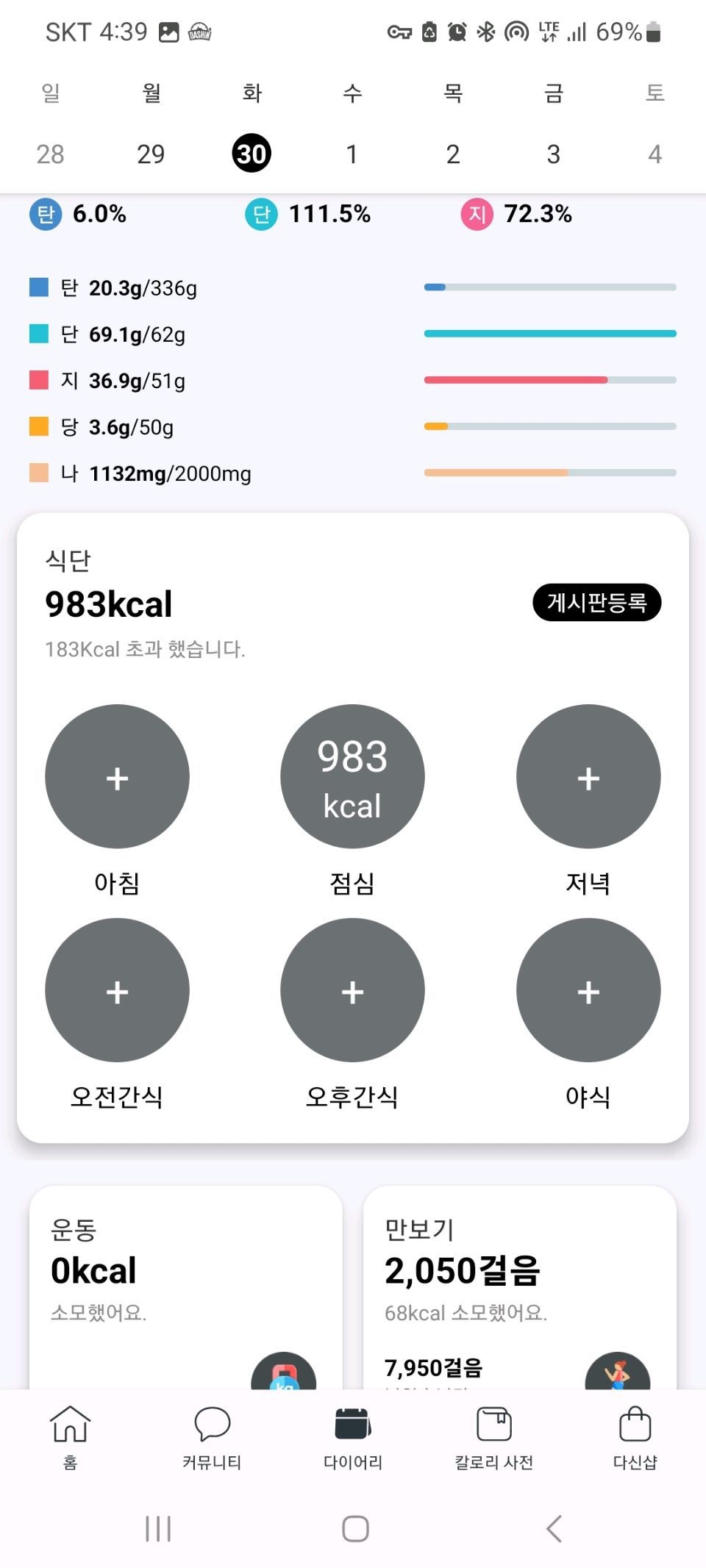Select Sunday the 28th in the calendar
The width and height of the screenshot is (706, 1568).
click(x=50, y=154)
